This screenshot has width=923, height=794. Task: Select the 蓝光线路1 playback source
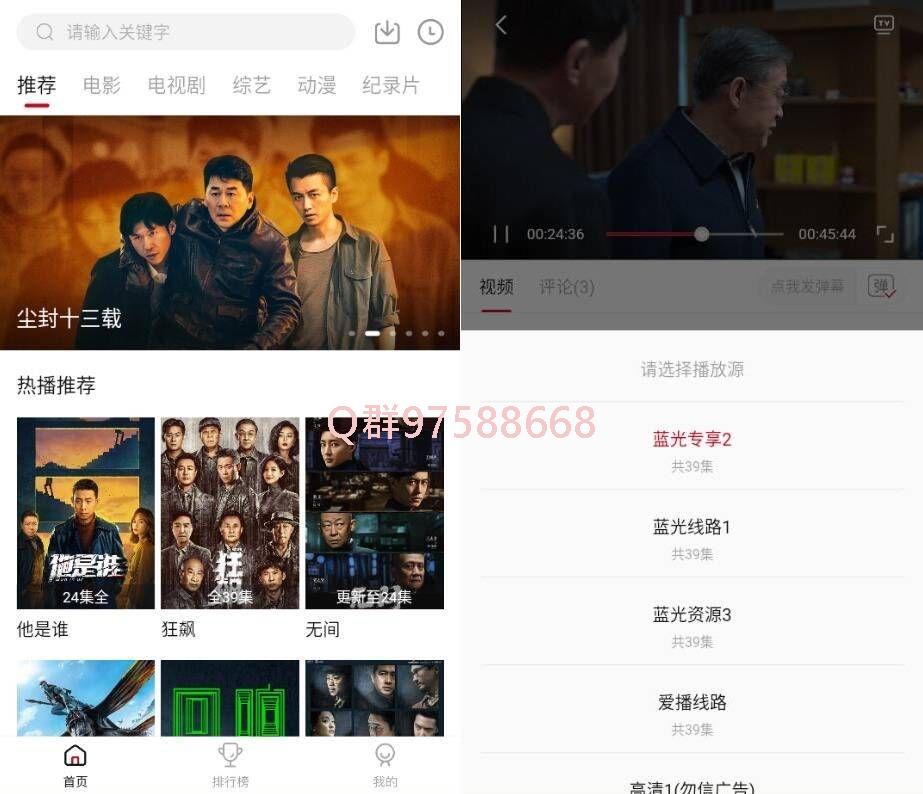point(692,535)
